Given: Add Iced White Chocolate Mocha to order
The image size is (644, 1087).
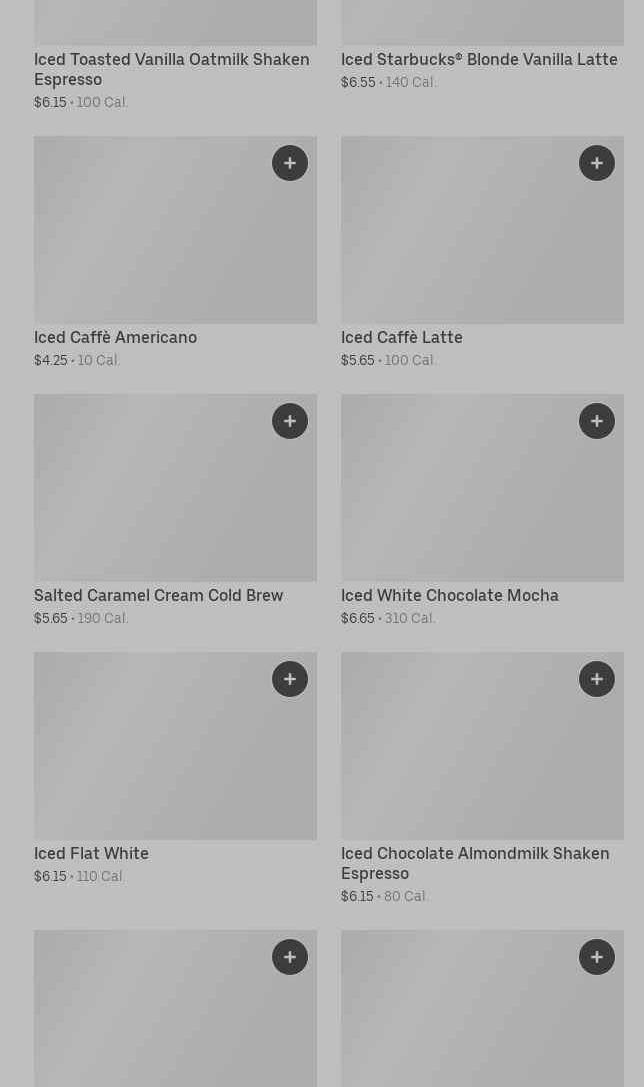Looking at the screenshot, I should pyautogui.click(x=597, y=421).
